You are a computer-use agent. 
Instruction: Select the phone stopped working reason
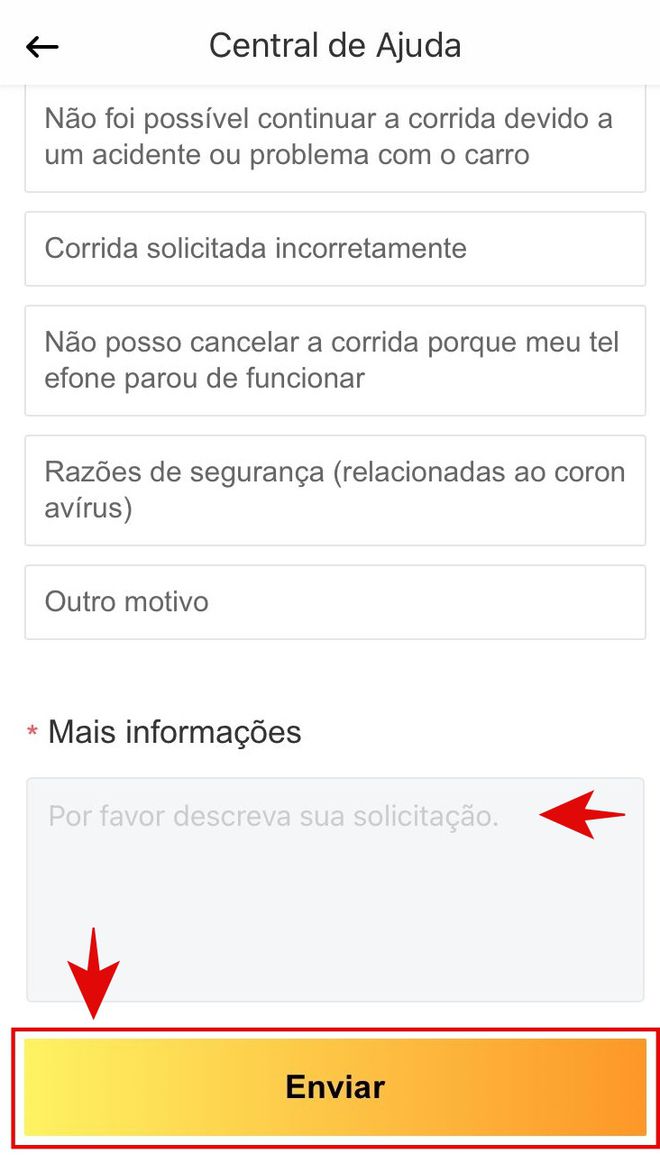pos(335,360)
